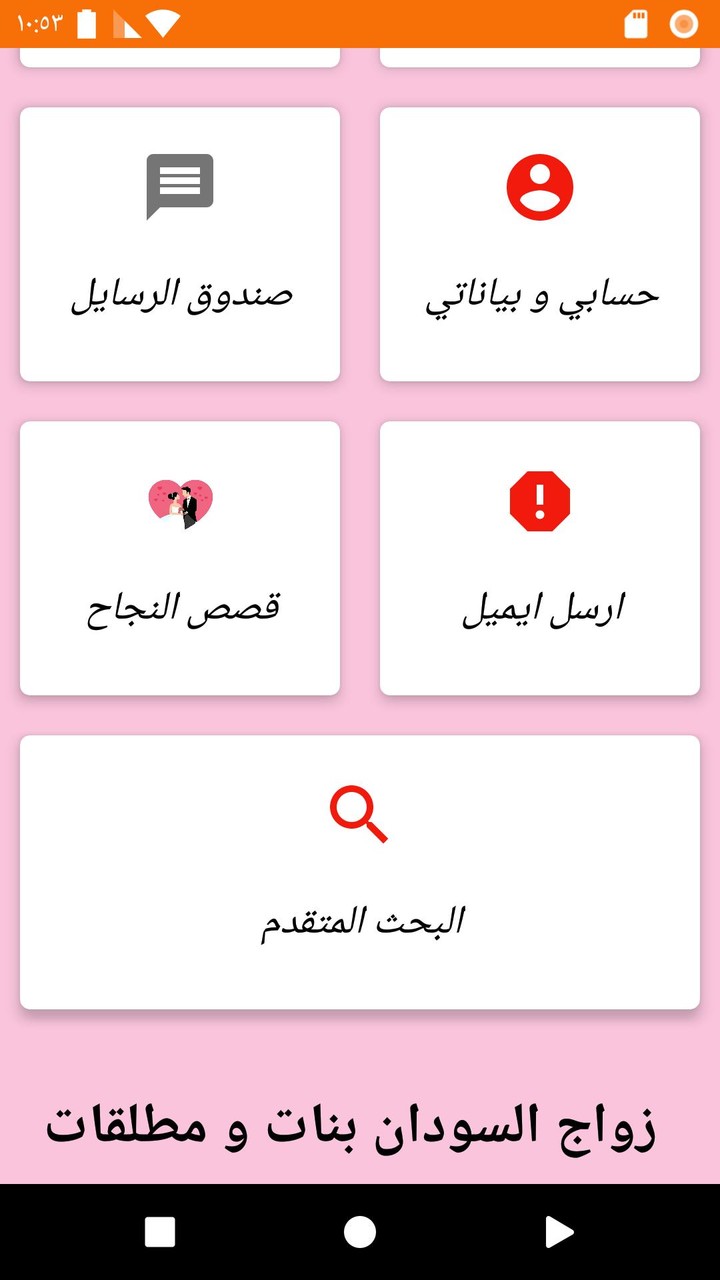The height and width of the screenshot is (1280, 720).
Task: Tap the red account profile icon
Action: coord(540,185)
